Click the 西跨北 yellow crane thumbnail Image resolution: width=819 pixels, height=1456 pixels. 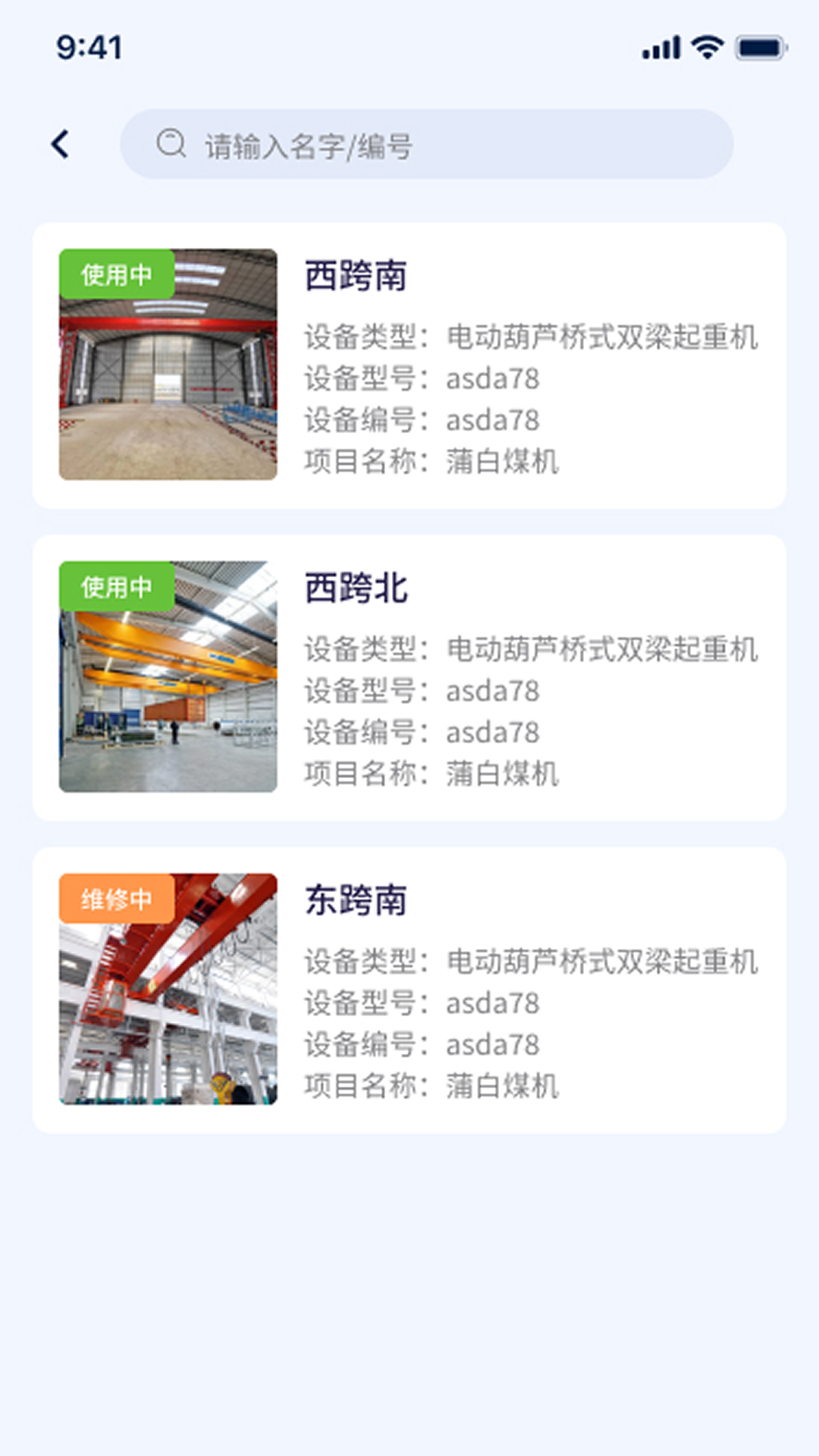168,675
